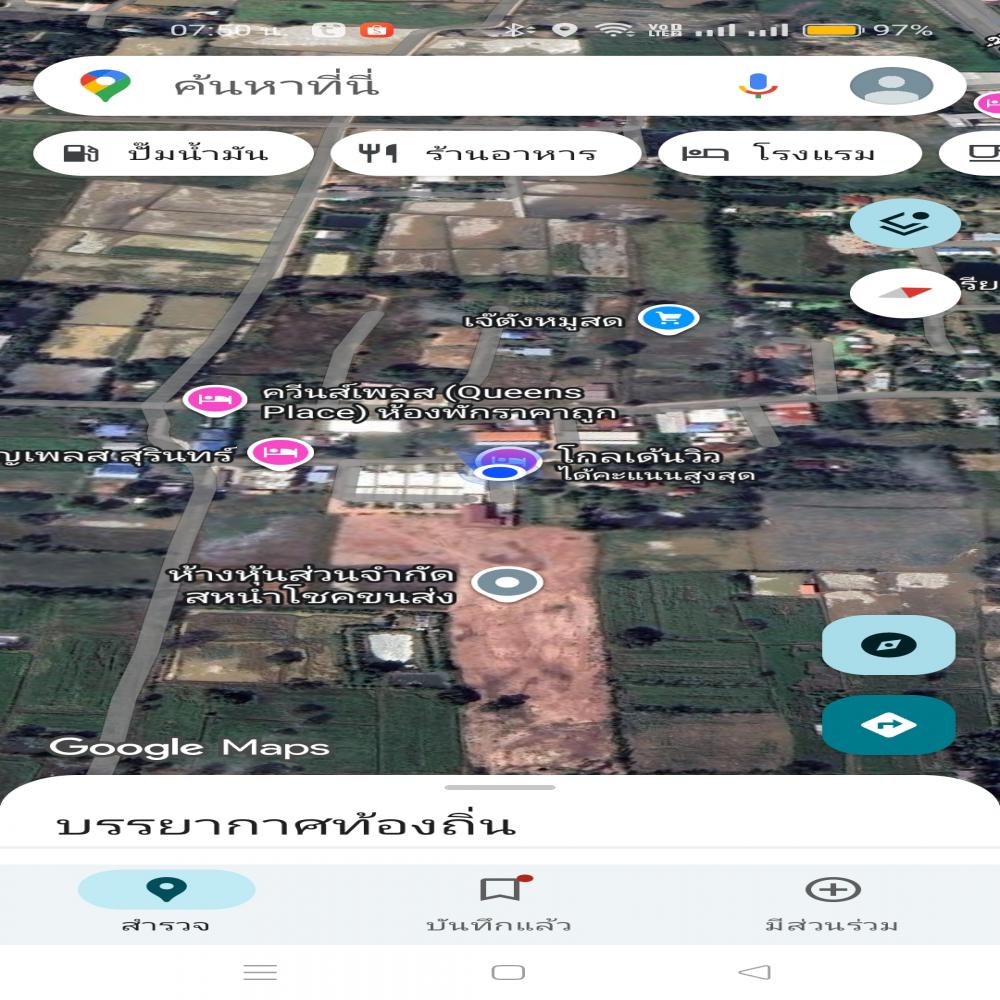
Task: Open the Queens Place hotel marker
Action: click(x=215, y=400)
